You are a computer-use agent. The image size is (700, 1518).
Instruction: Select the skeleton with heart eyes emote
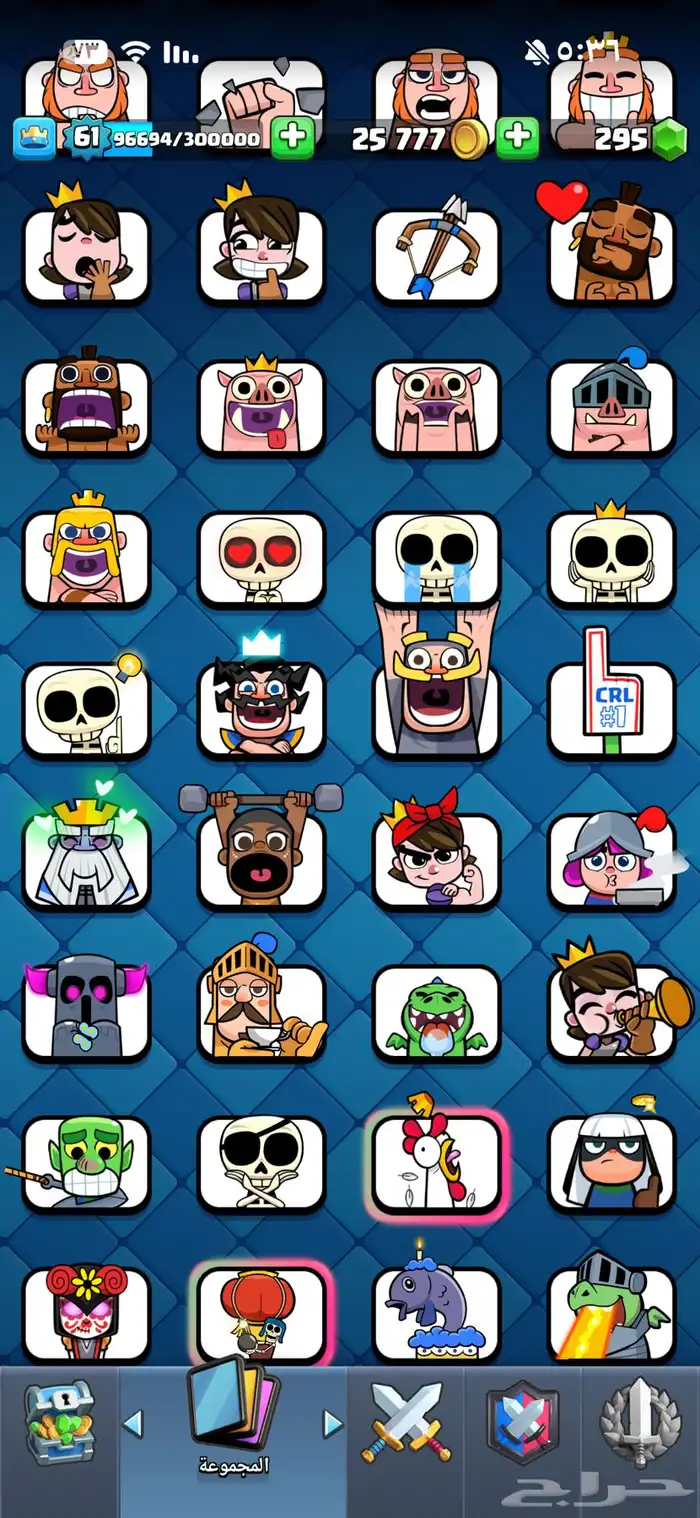coord(261,558)
